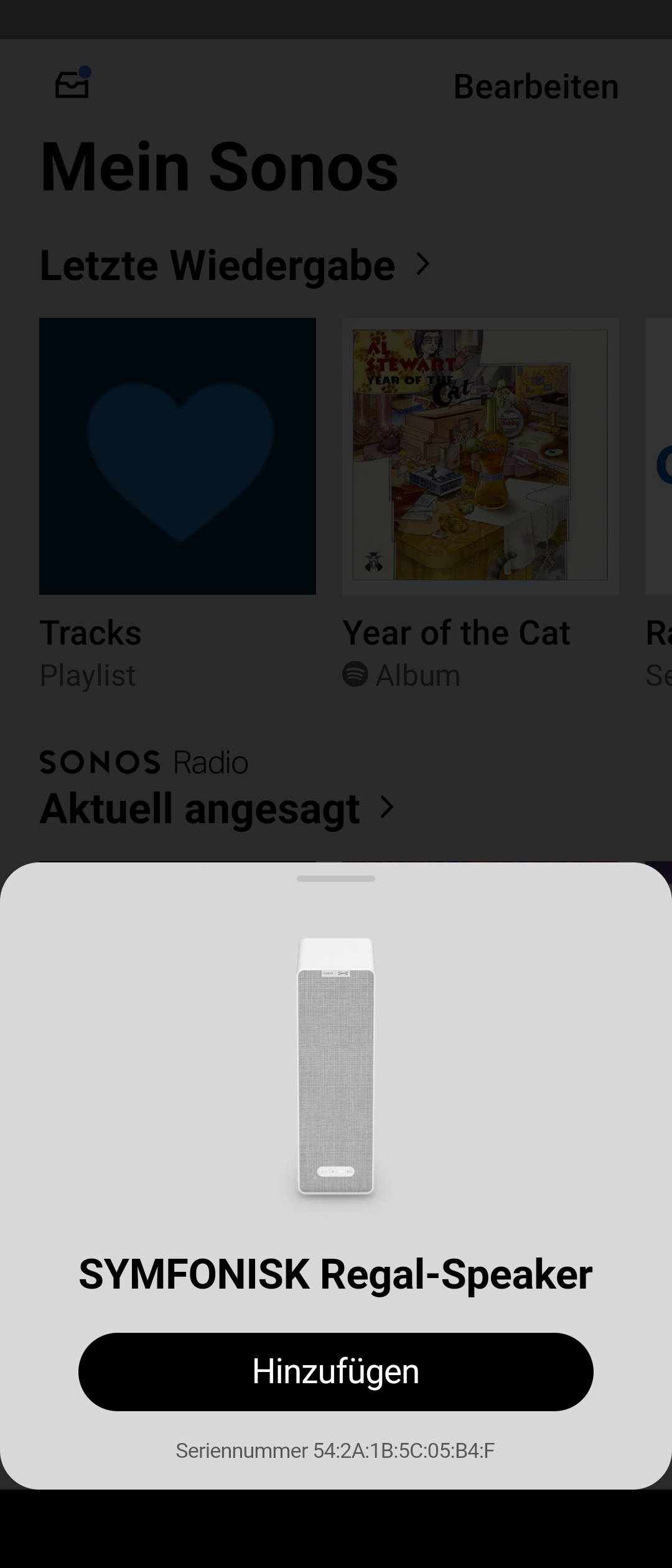Add the SYMFONISK Regal-Speaker via Hinzufügen

(335, 1371)
